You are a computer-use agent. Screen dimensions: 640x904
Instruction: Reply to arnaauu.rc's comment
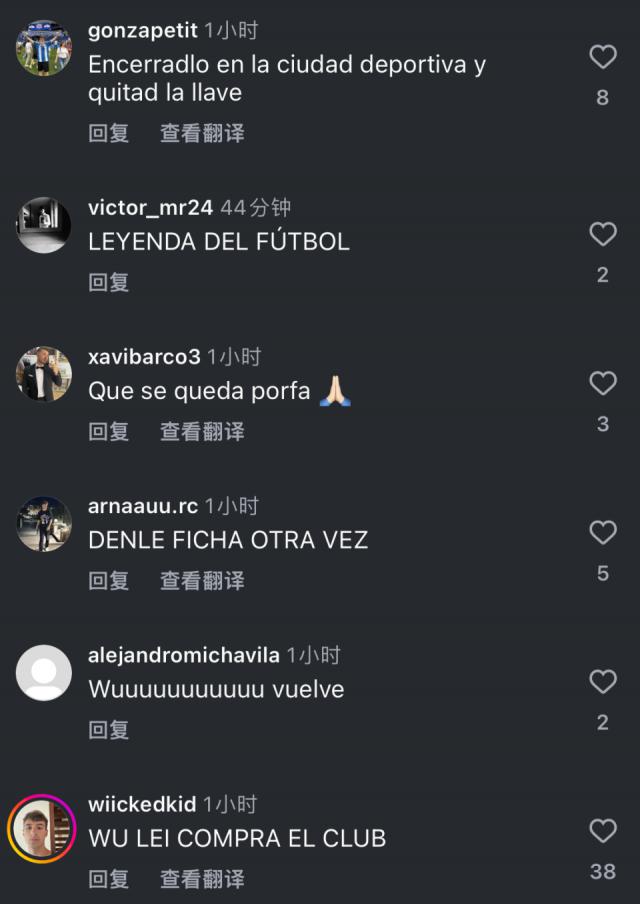109,580
